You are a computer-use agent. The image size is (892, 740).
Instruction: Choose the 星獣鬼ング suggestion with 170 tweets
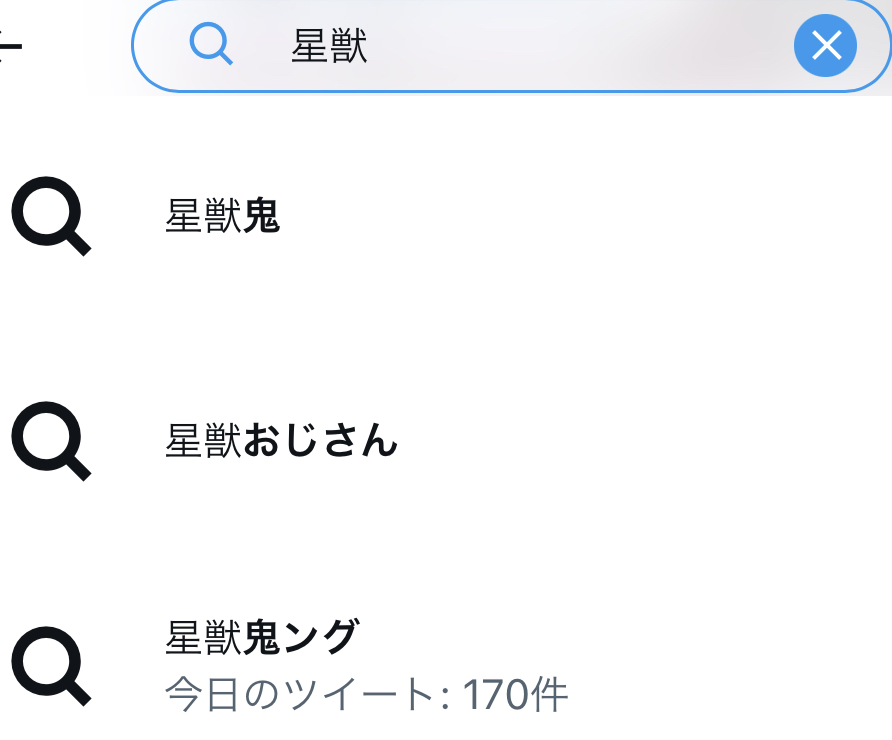446,665
